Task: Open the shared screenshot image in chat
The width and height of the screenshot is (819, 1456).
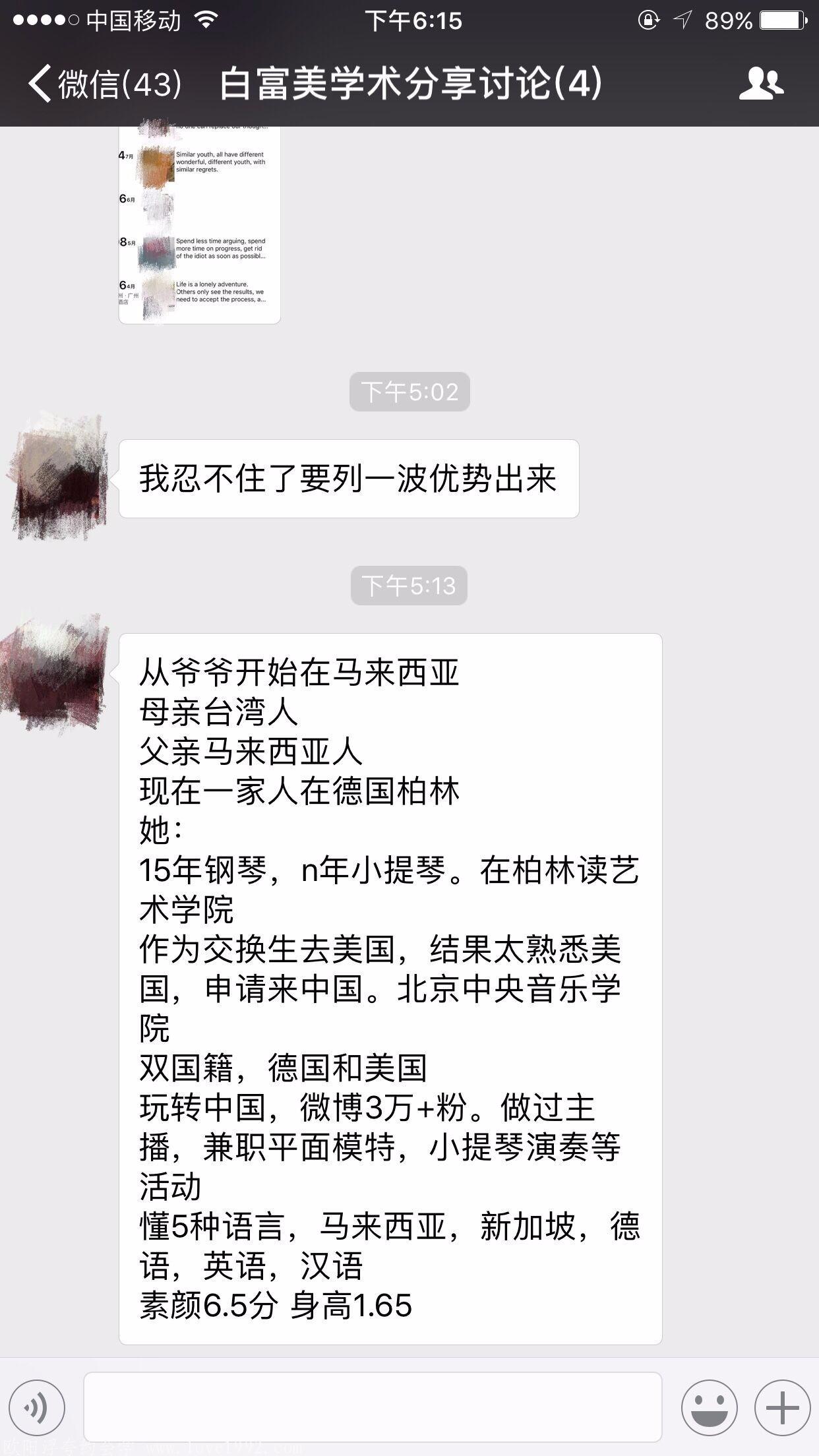Action: pyautogui.click(x=199, y=224)
